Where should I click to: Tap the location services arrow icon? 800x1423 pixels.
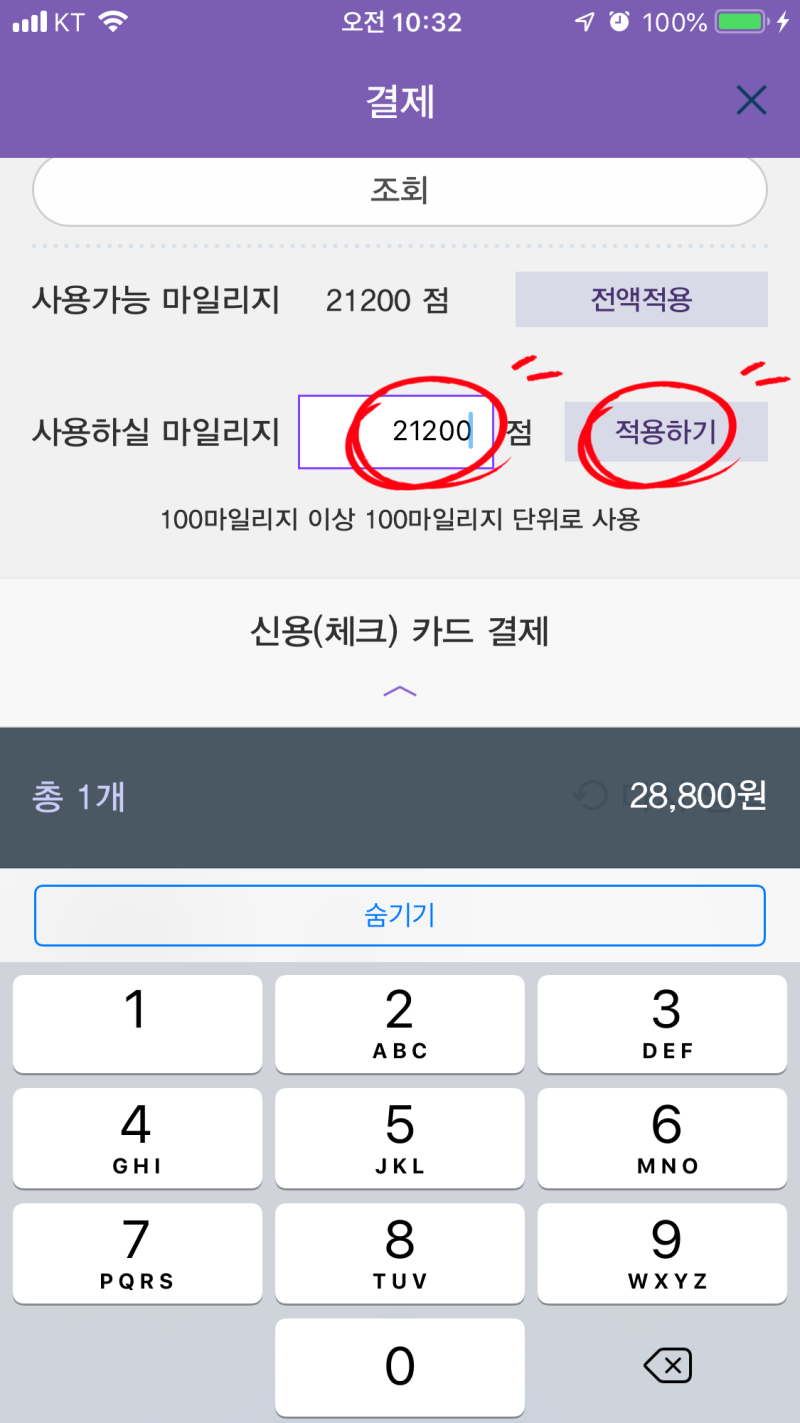[585, 20]
